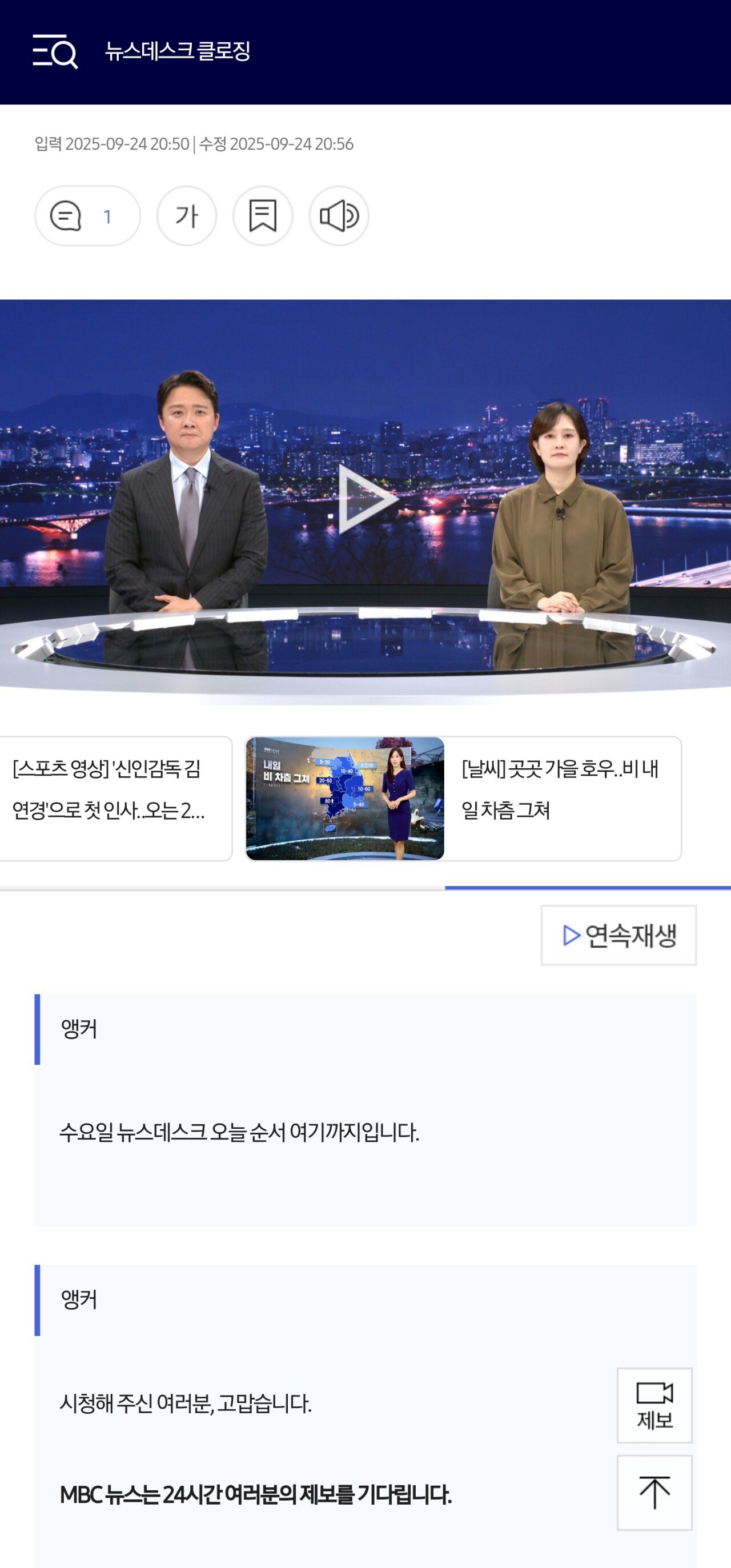Listen to the article with speaker icon

[339, 216]
